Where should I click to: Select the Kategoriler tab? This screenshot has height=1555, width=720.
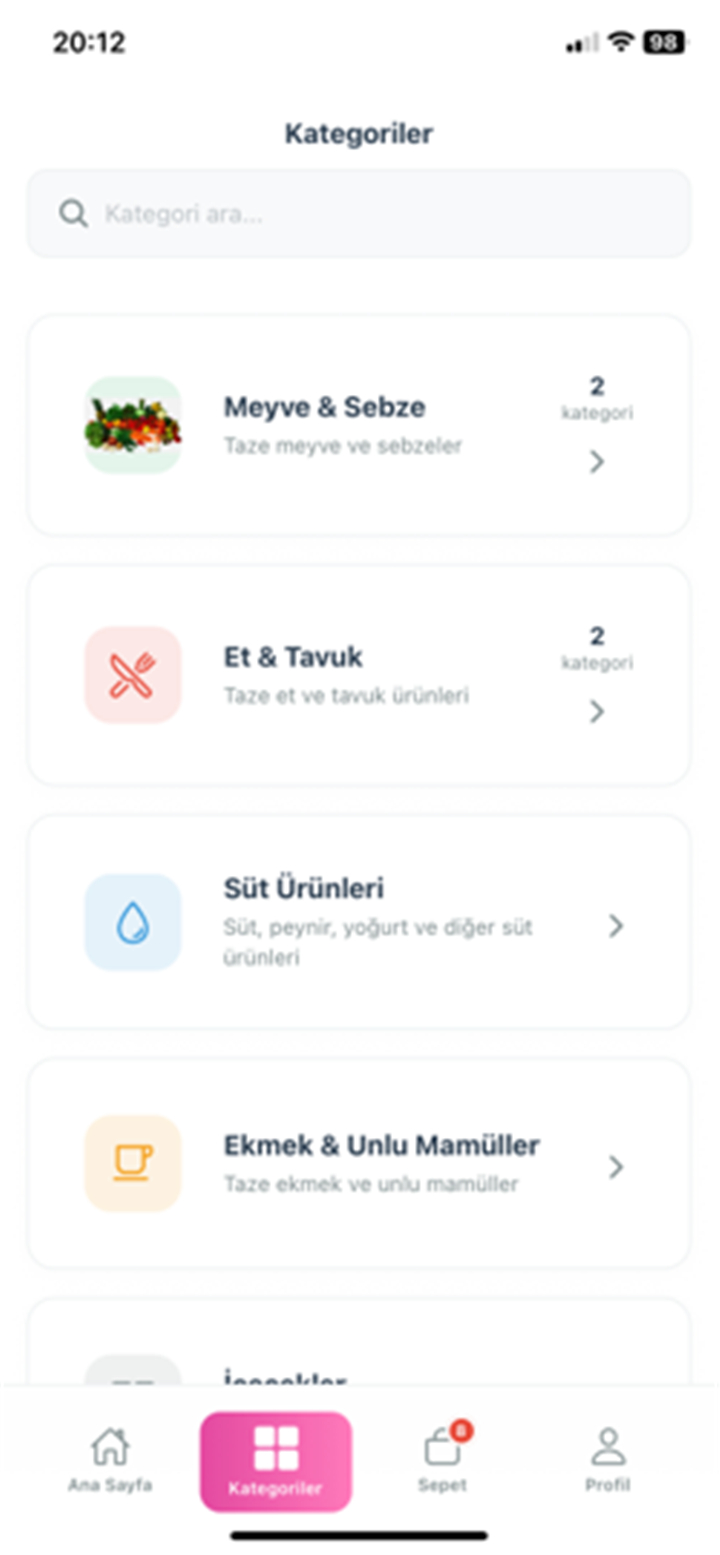tap(276, 1461)
